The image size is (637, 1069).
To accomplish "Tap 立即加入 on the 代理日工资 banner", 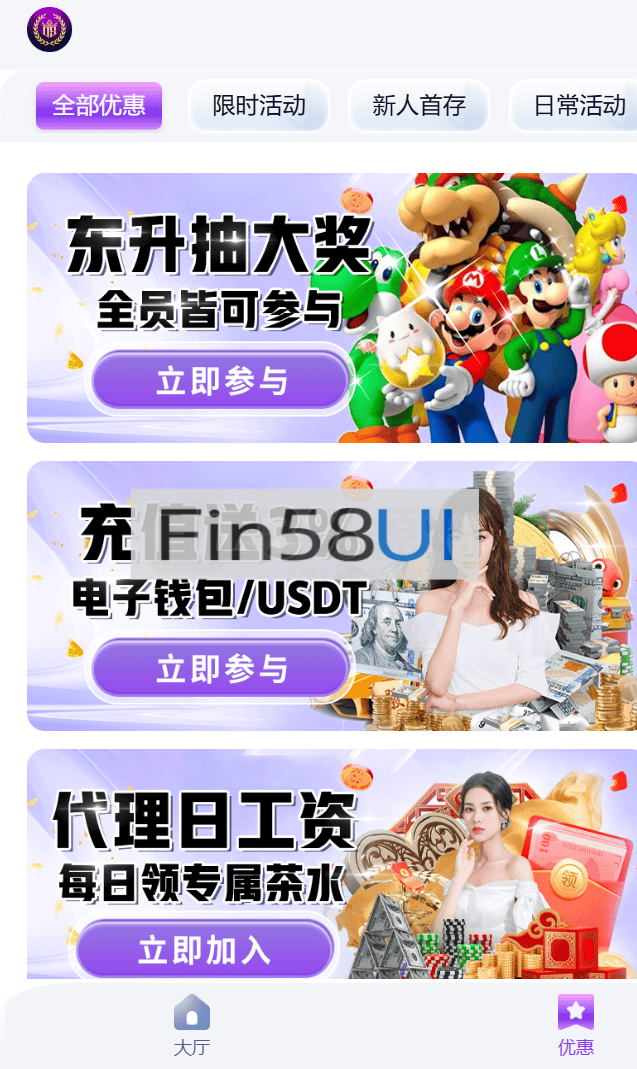I will tap(205, 950).
